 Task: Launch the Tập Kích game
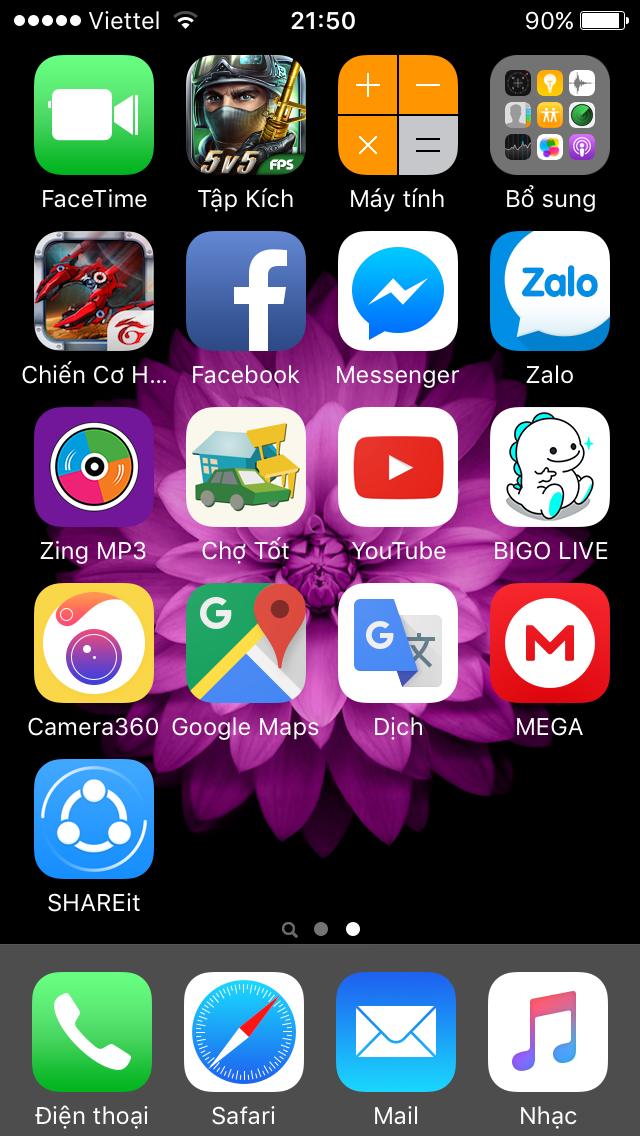(246, 115)
